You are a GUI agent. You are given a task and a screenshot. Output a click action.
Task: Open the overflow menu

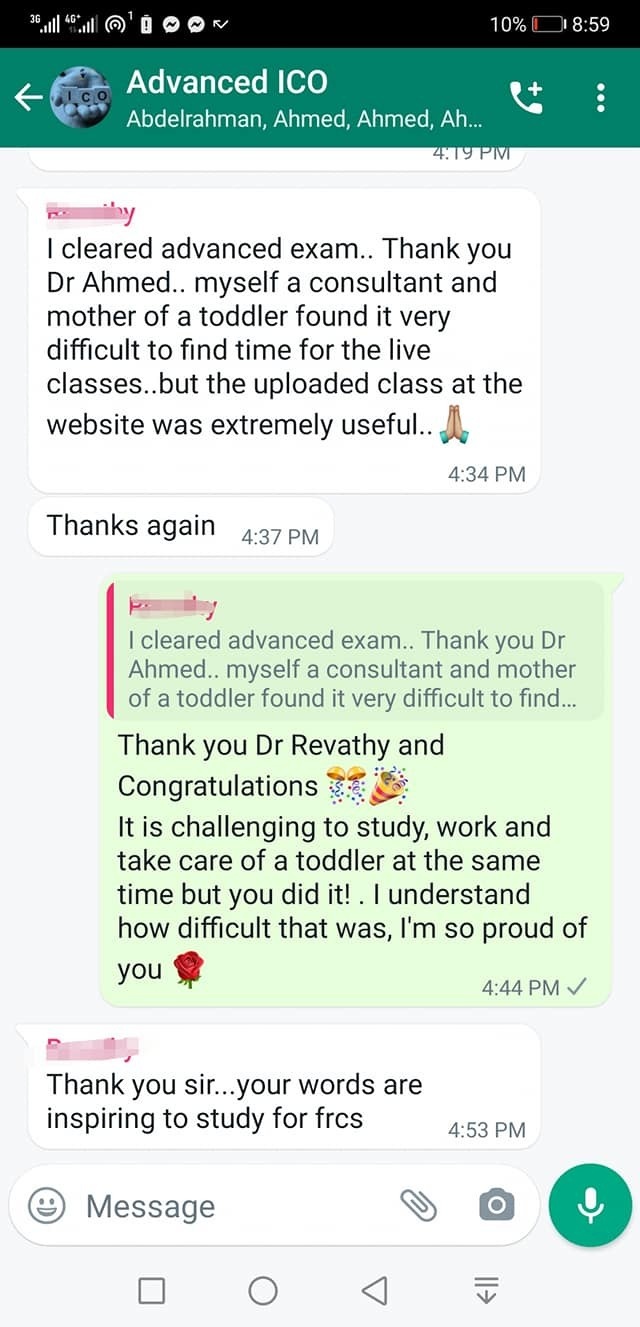tap(600, 97)
